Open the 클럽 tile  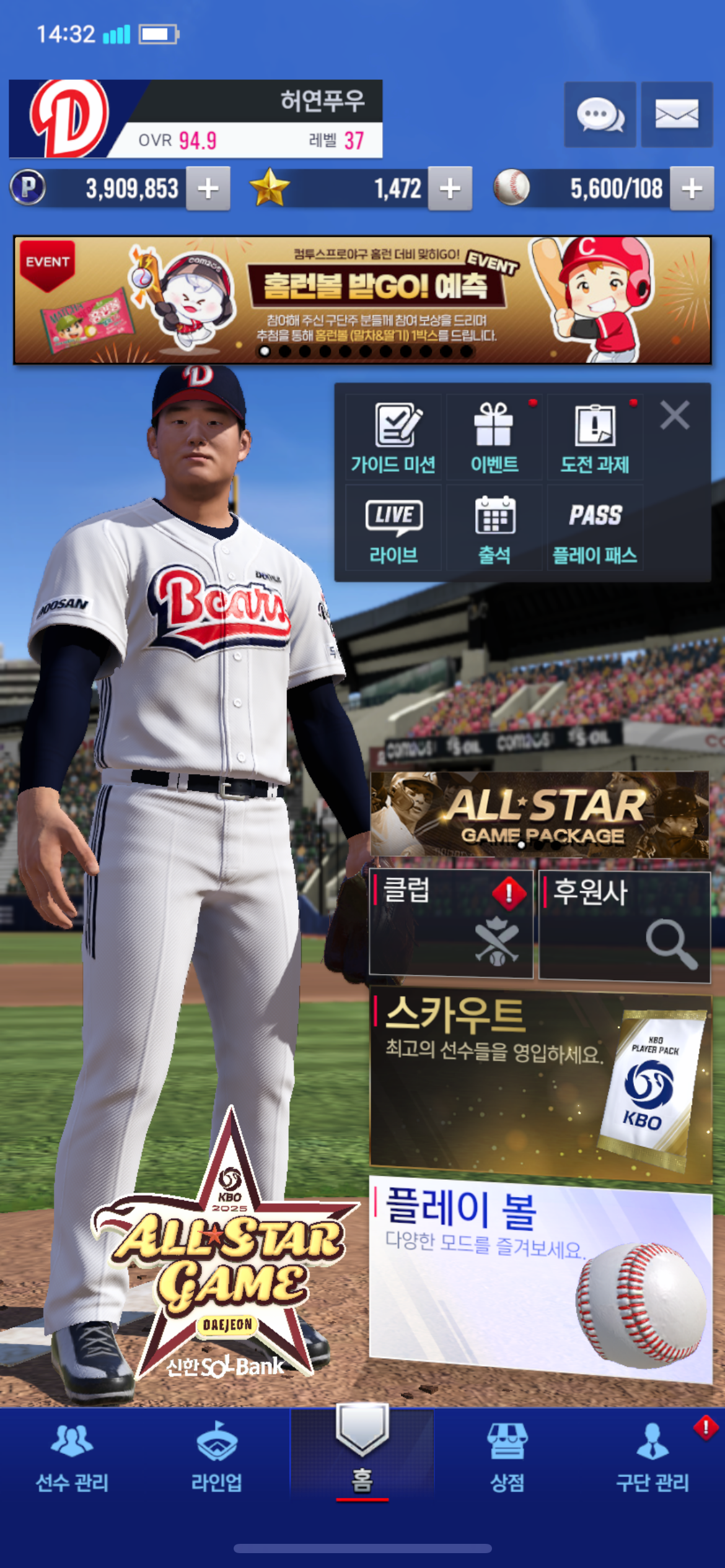pos(451,924)
